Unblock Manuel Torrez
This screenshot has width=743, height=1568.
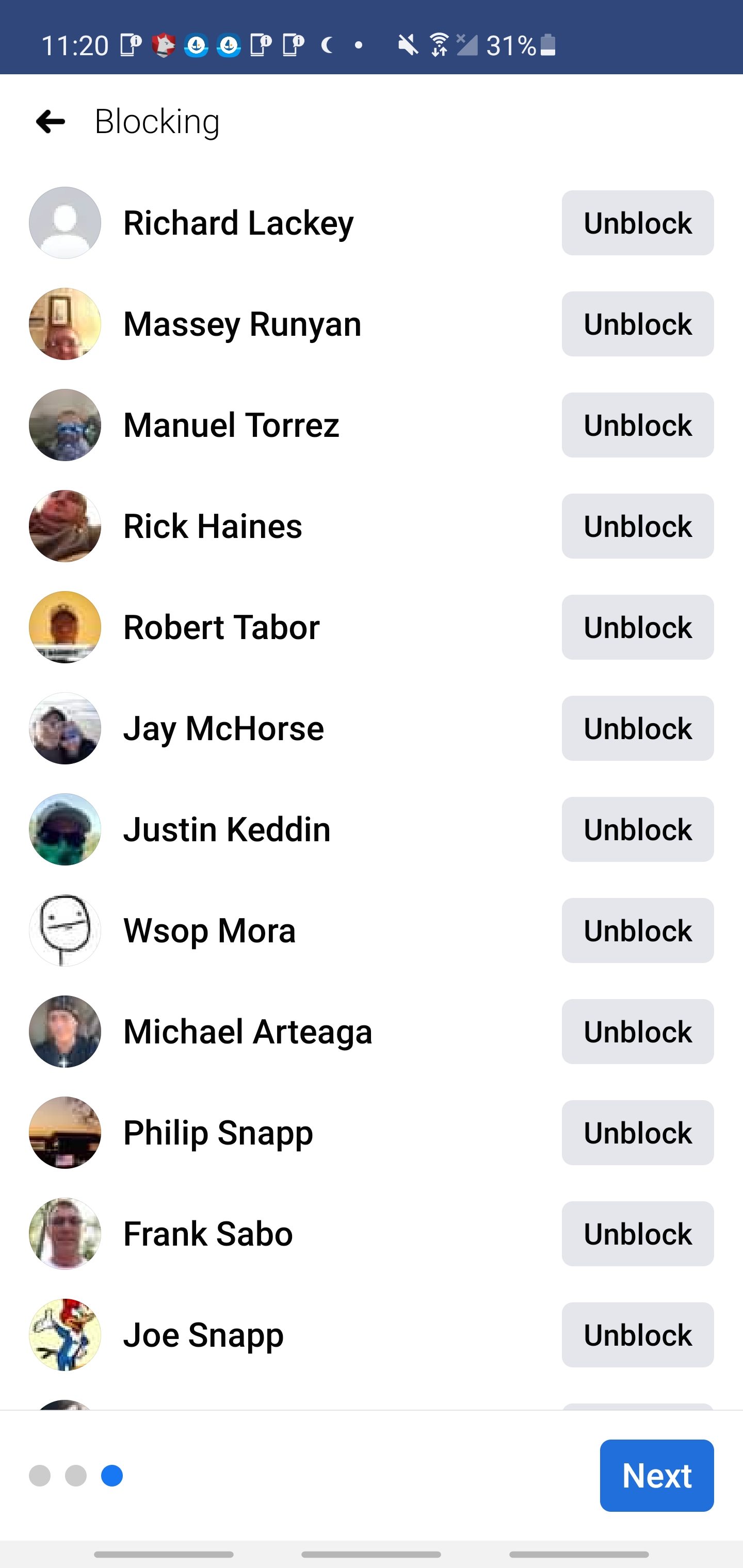coord(637,425)
